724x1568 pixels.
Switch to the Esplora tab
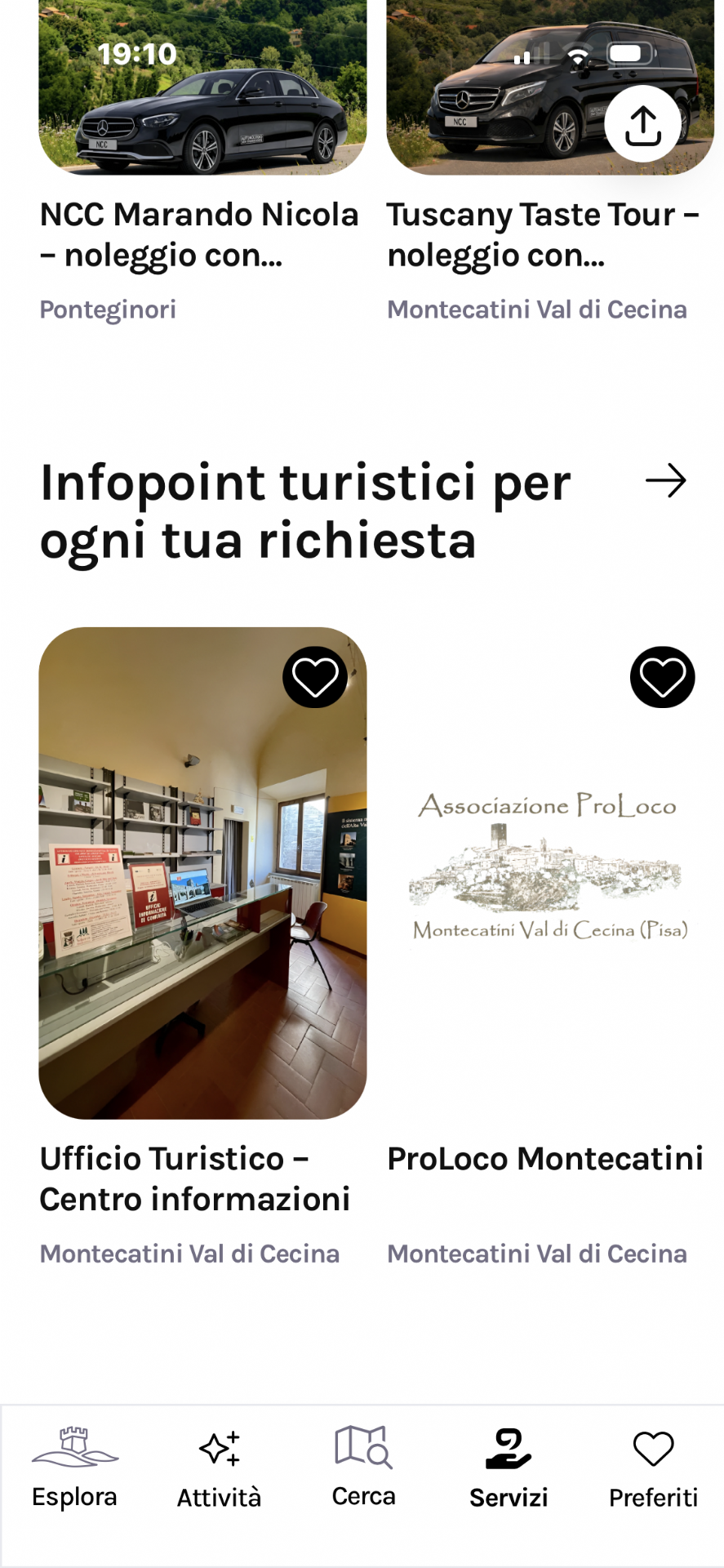pyautogui.click(x=74, y=1468)
